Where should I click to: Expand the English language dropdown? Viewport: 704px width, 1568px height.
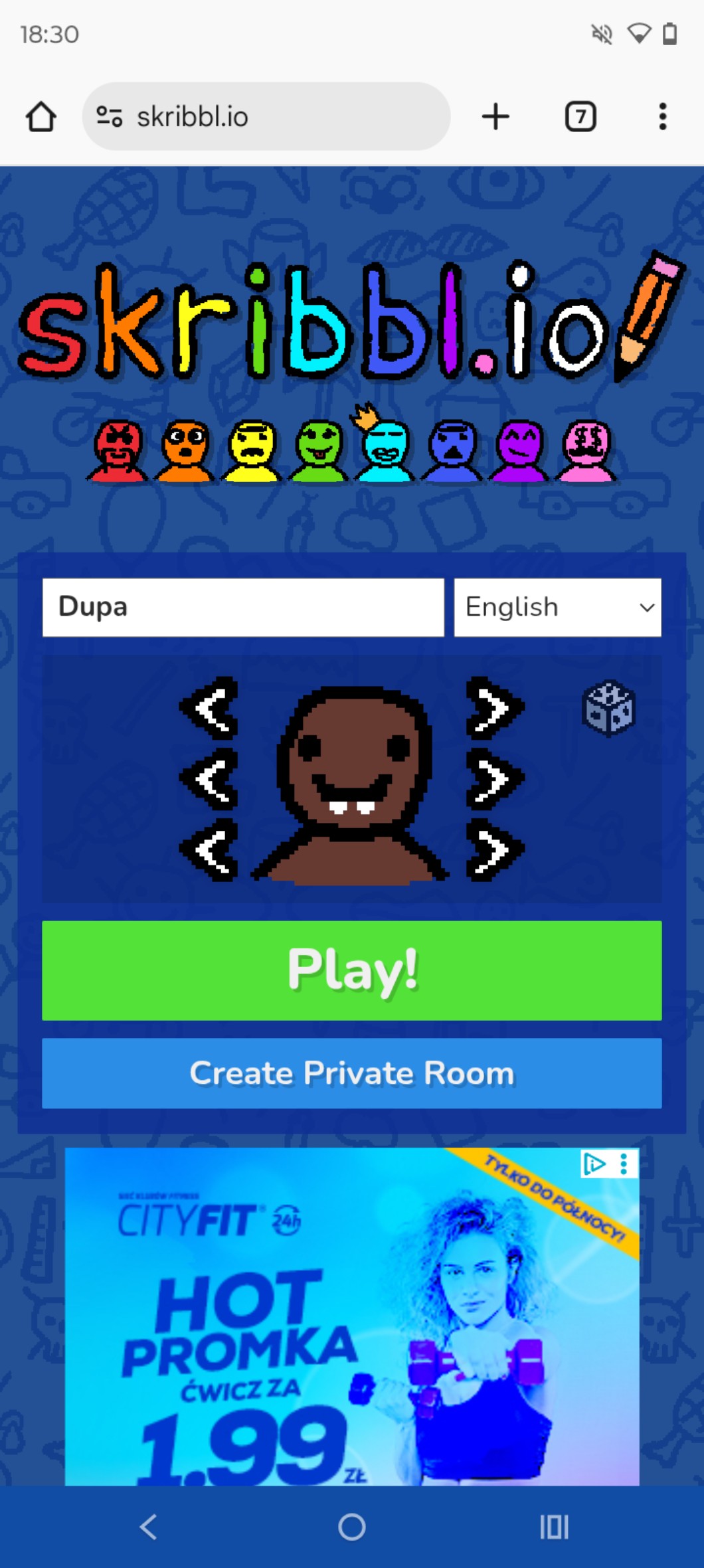click(557, 607)
